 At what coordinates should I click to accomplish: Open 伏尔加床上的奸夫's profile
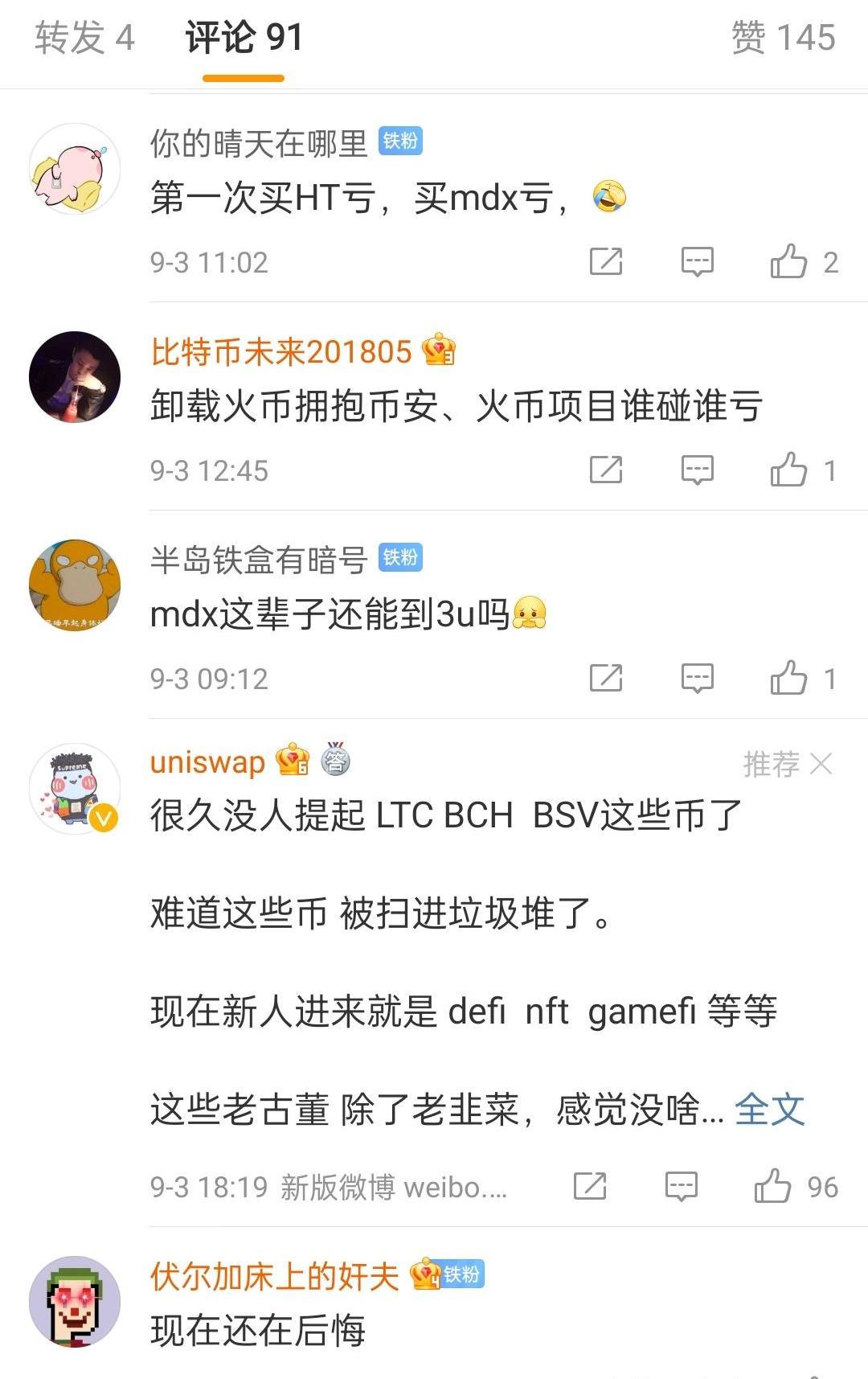(x=274, y=1276)
